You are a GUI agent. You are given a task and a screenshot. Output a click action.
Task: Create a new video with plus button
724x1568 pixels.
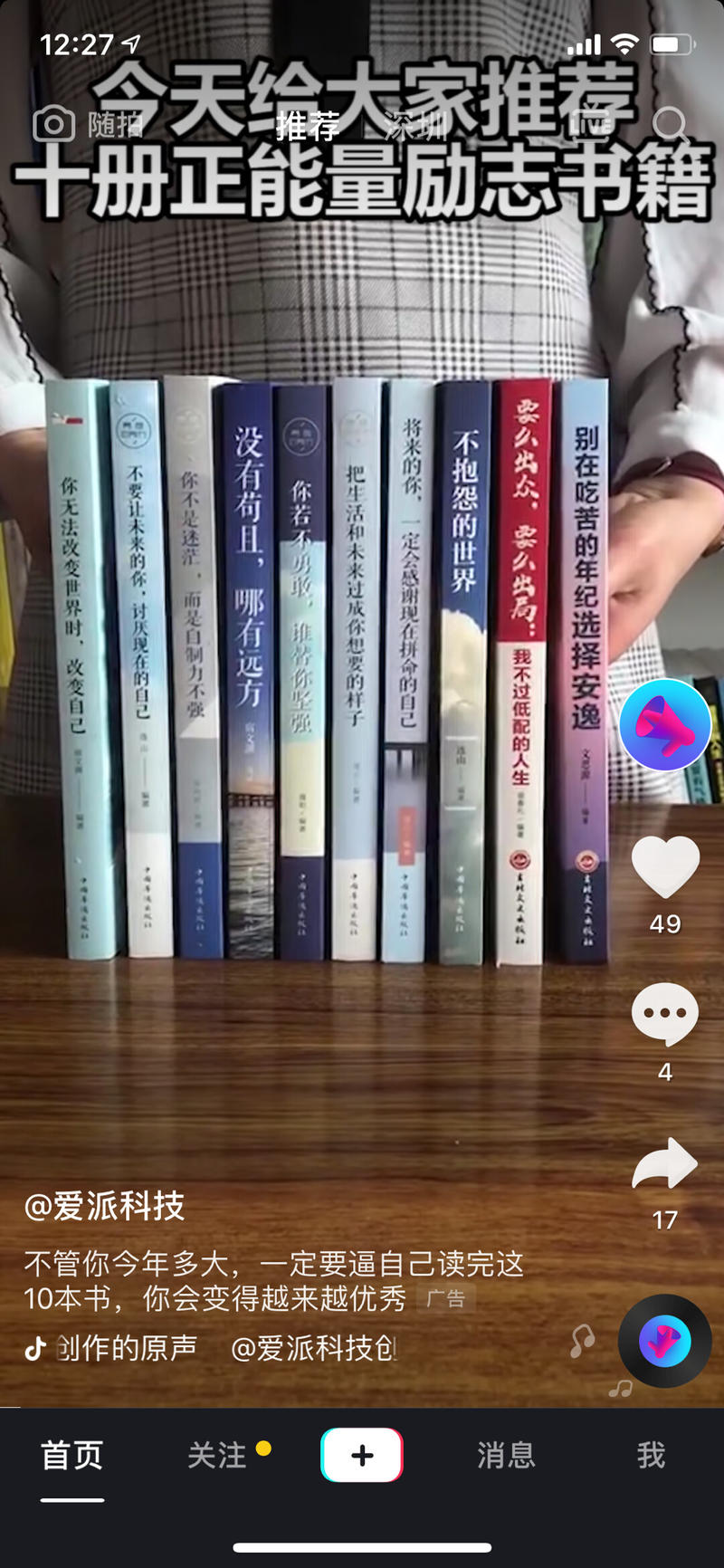point(362,1455)
